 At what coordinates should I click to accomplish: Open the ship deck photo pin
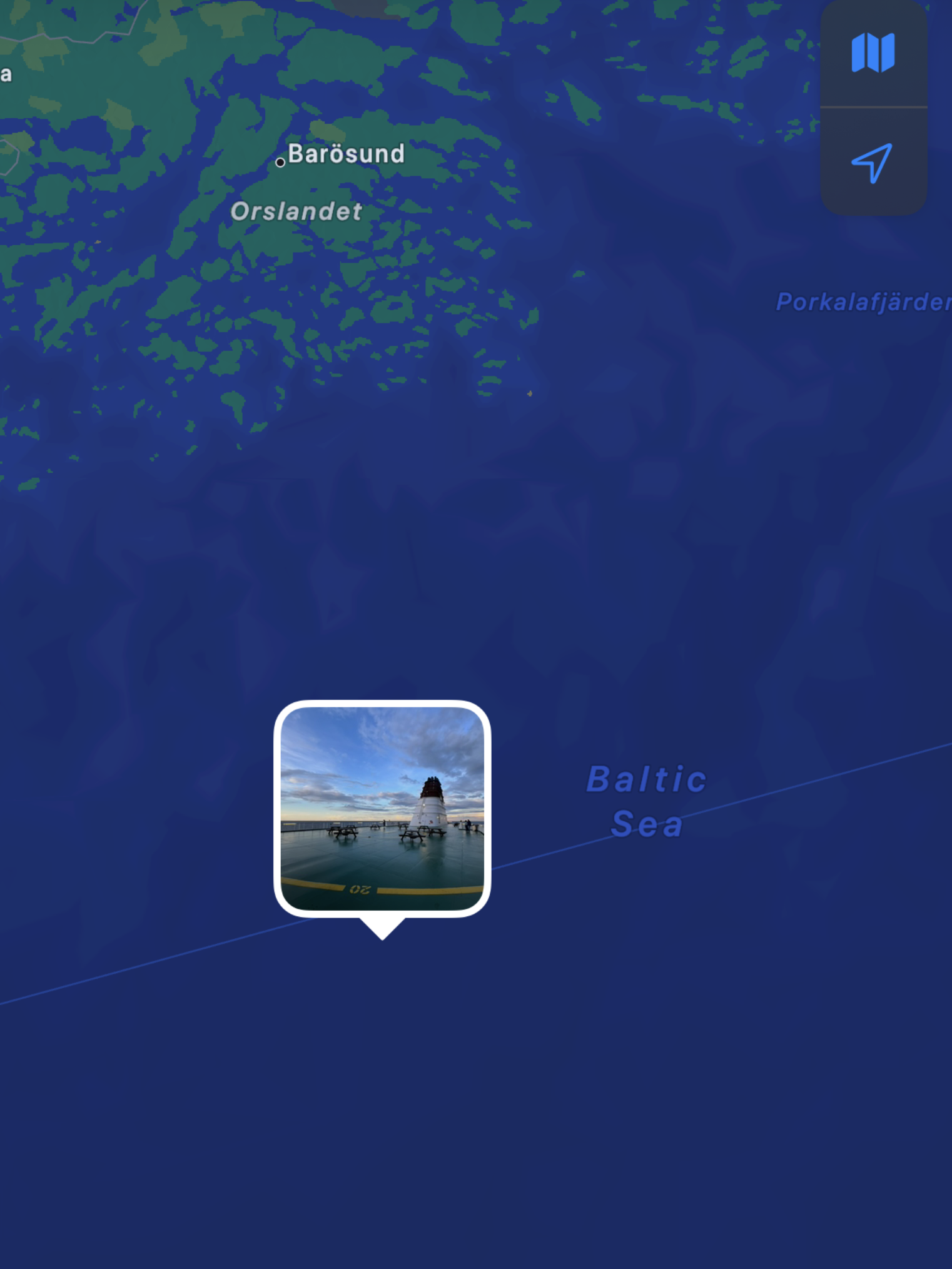click(x=382, y=809)
